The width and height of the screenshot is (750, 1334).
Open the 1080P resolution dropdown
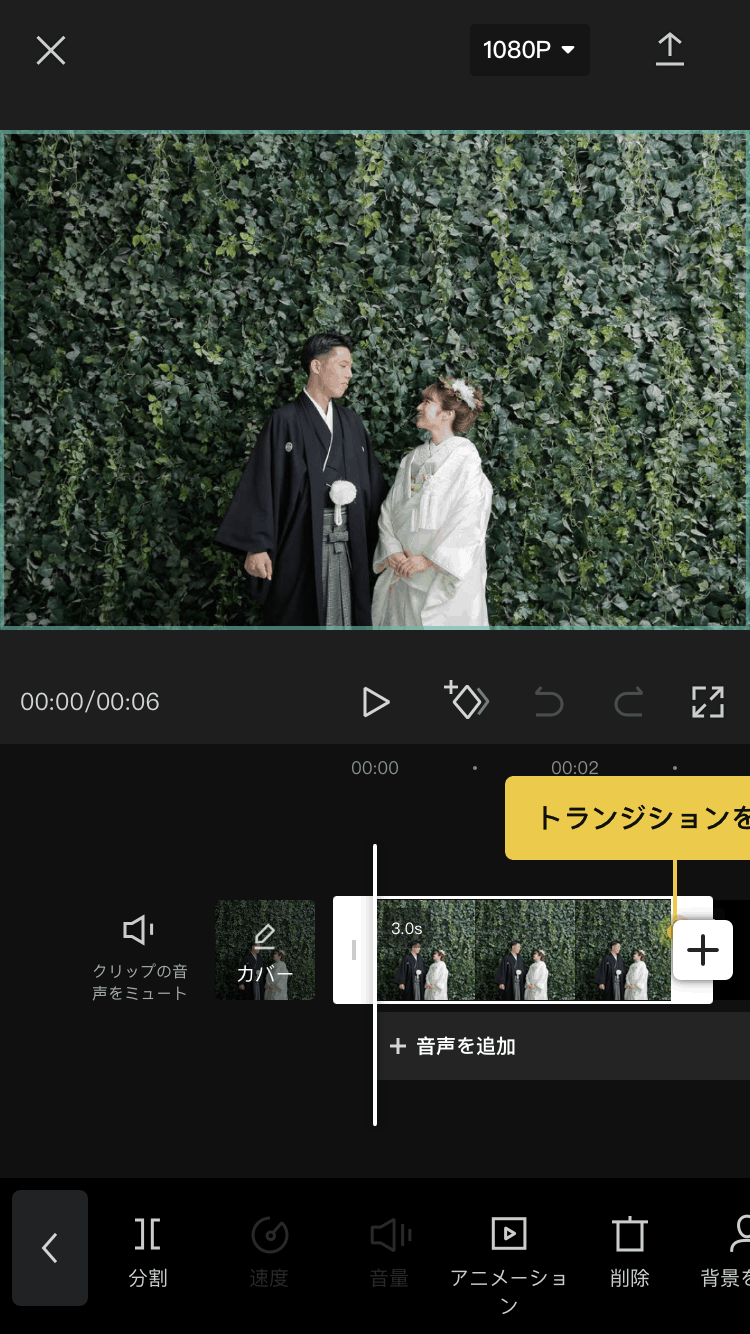[x=529, y=50]
